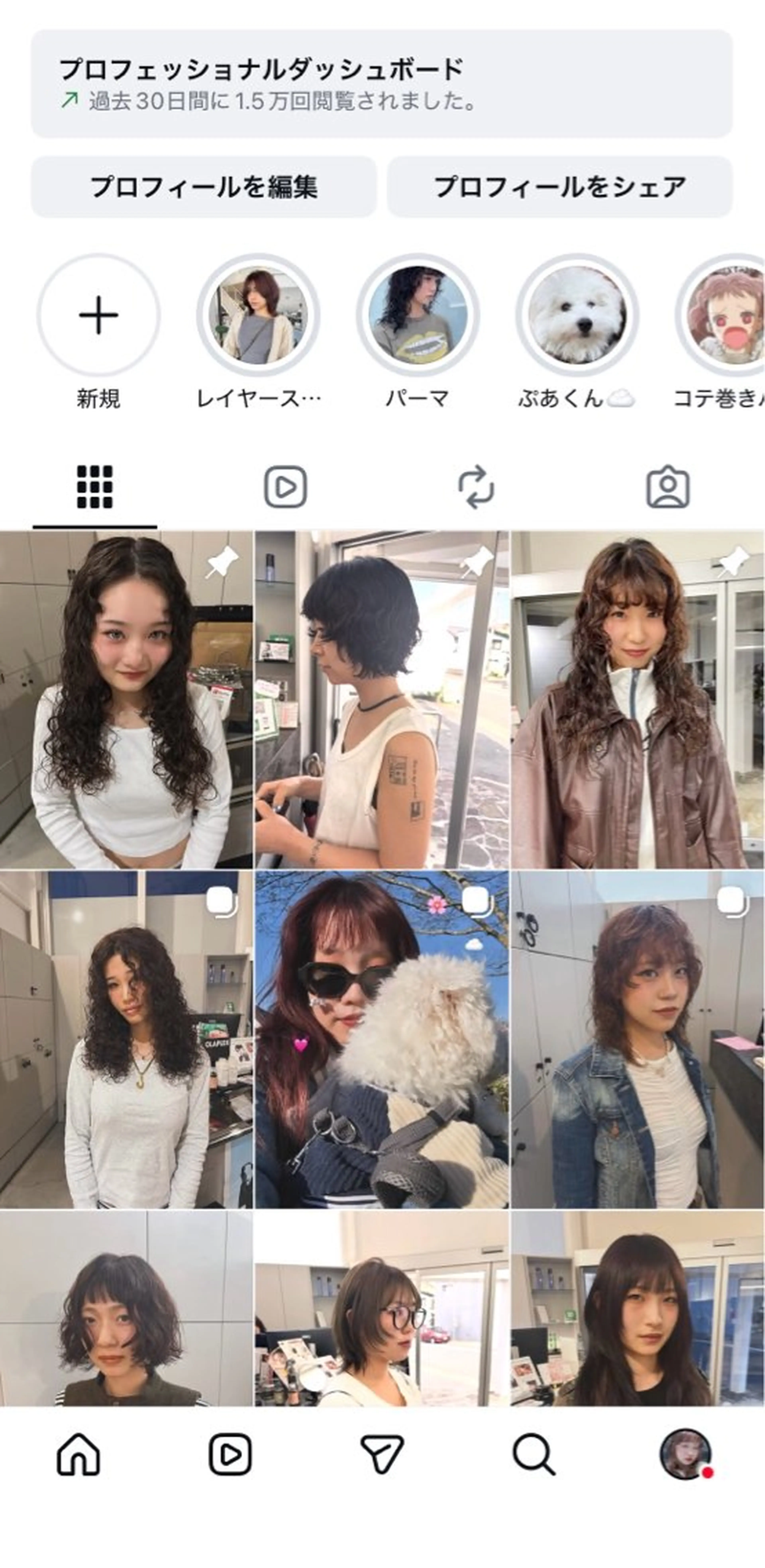
Task: Switch to the reposts tab
Action: click(476, 487)
